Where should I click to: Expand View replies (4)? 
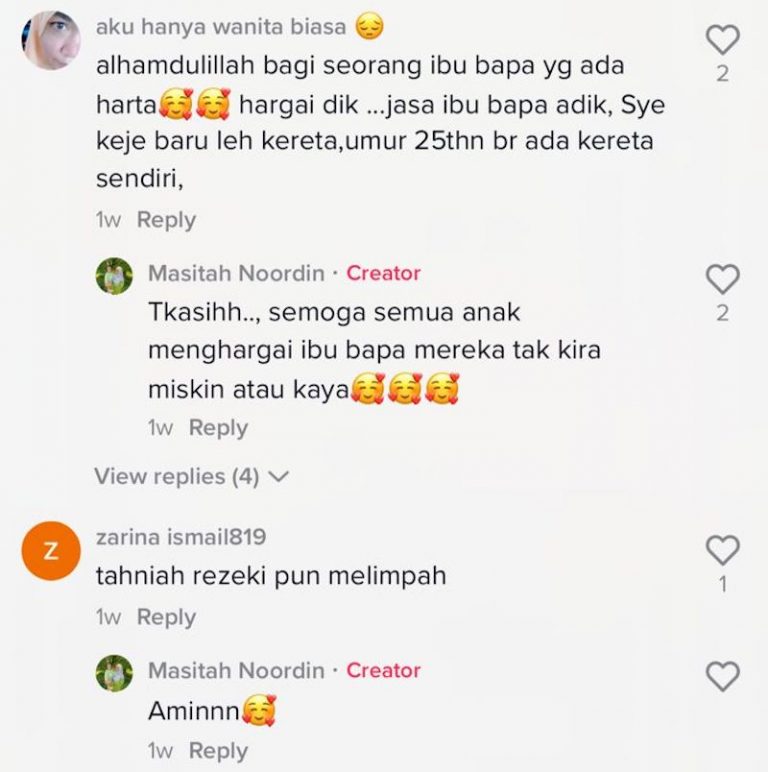pyautogui.click(x=191, y=477)
